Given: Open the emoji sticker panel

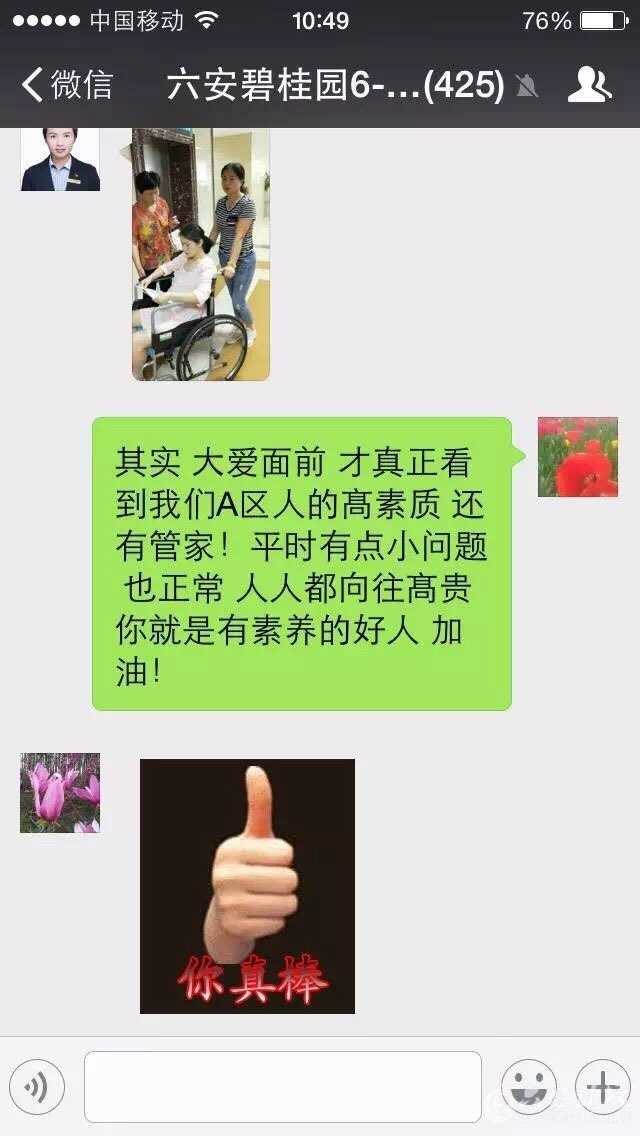Looking at the screenshot, I should click(x=528, y=1087).
